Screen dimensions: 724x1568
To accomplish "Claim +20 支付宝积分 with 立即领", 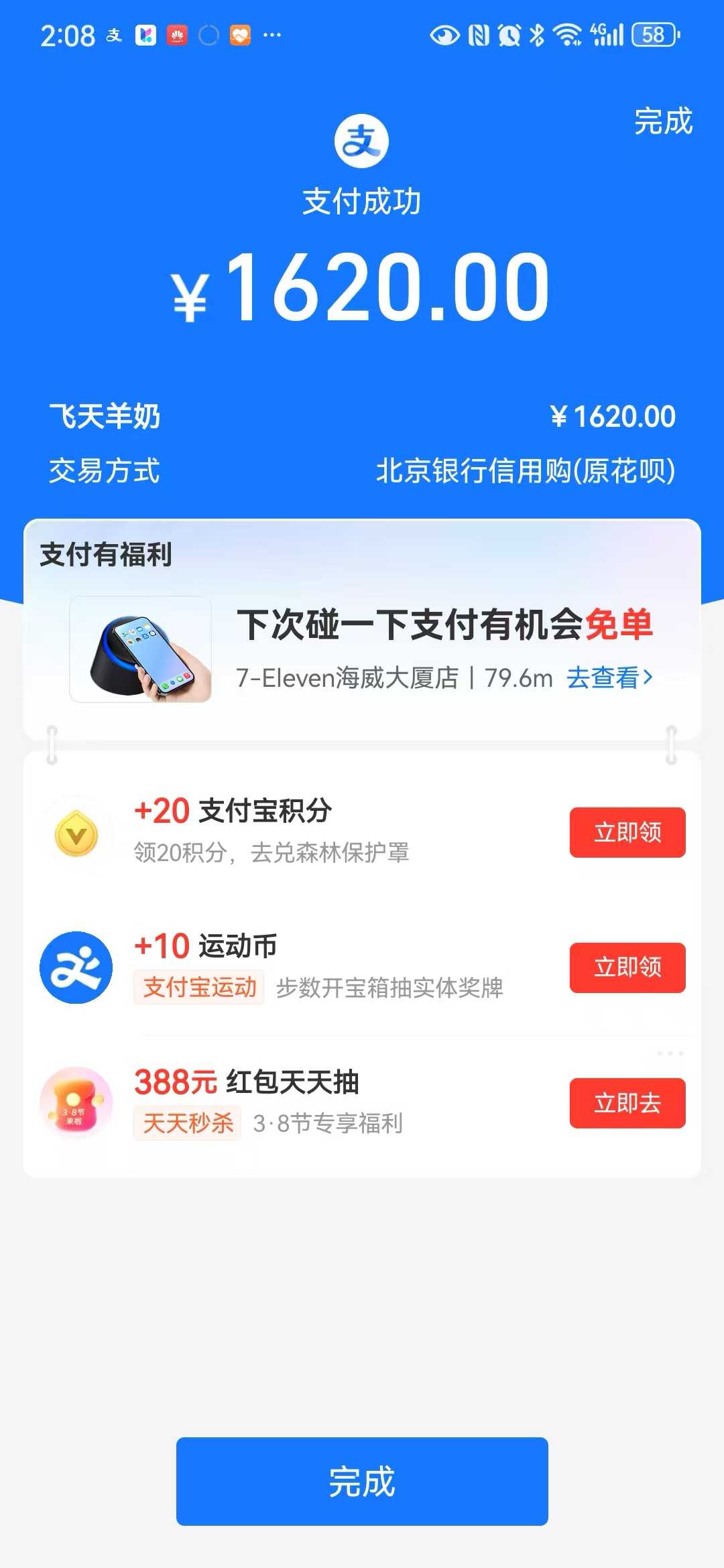I will coord(627,832).
